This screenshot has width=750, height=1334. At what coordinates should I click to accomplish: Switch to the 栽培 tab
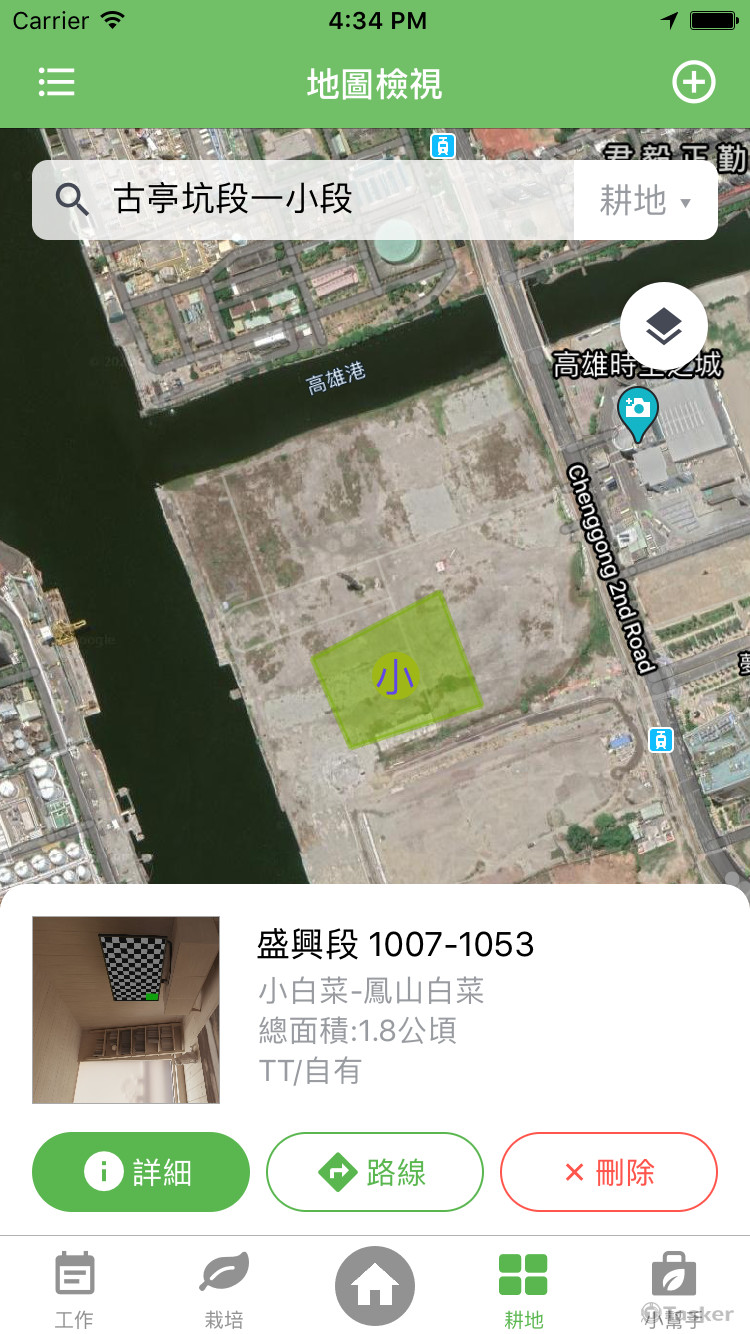(224, 1289)
